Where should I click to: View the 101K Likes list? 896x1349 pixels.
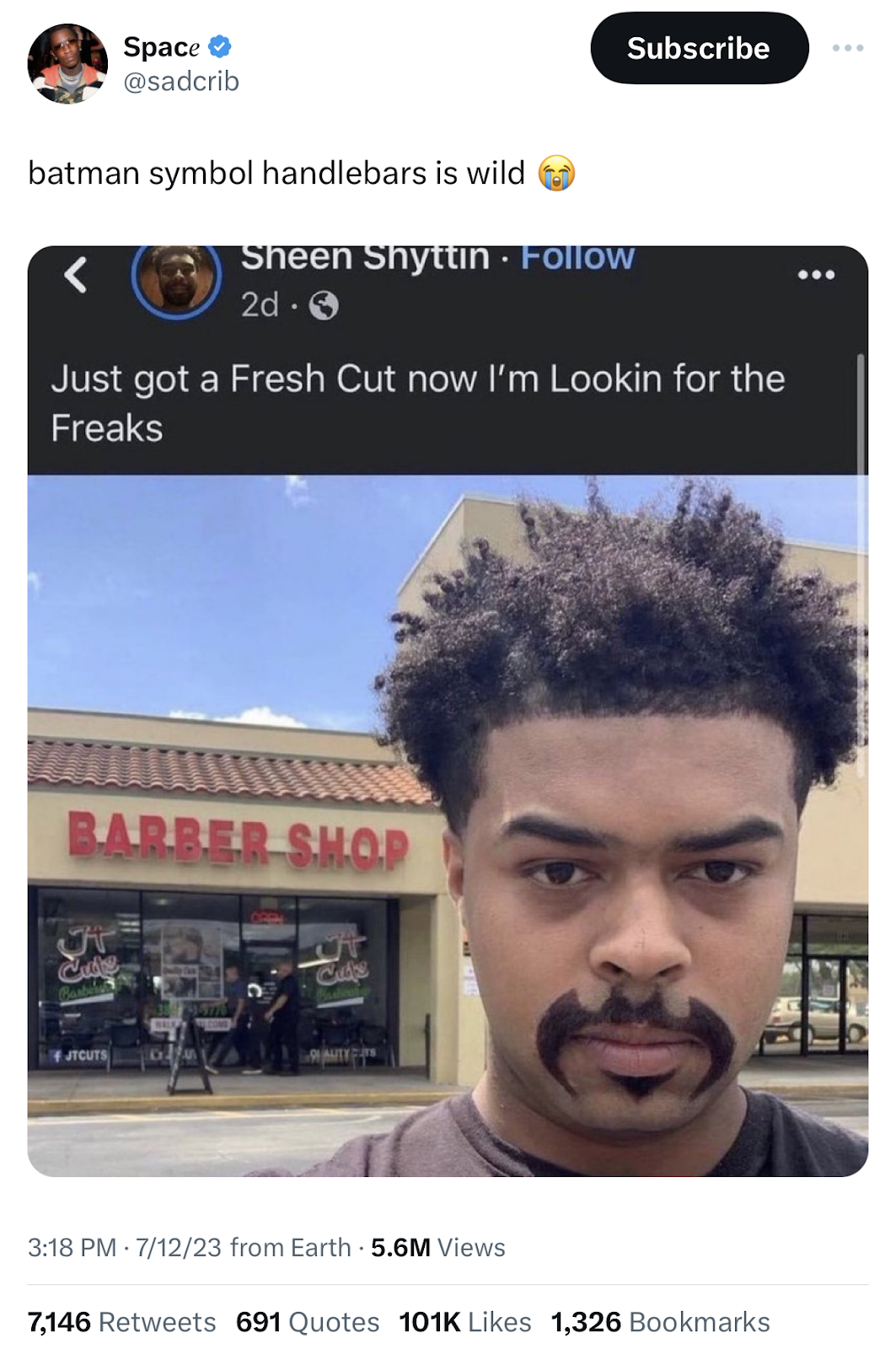point(464,1321)
